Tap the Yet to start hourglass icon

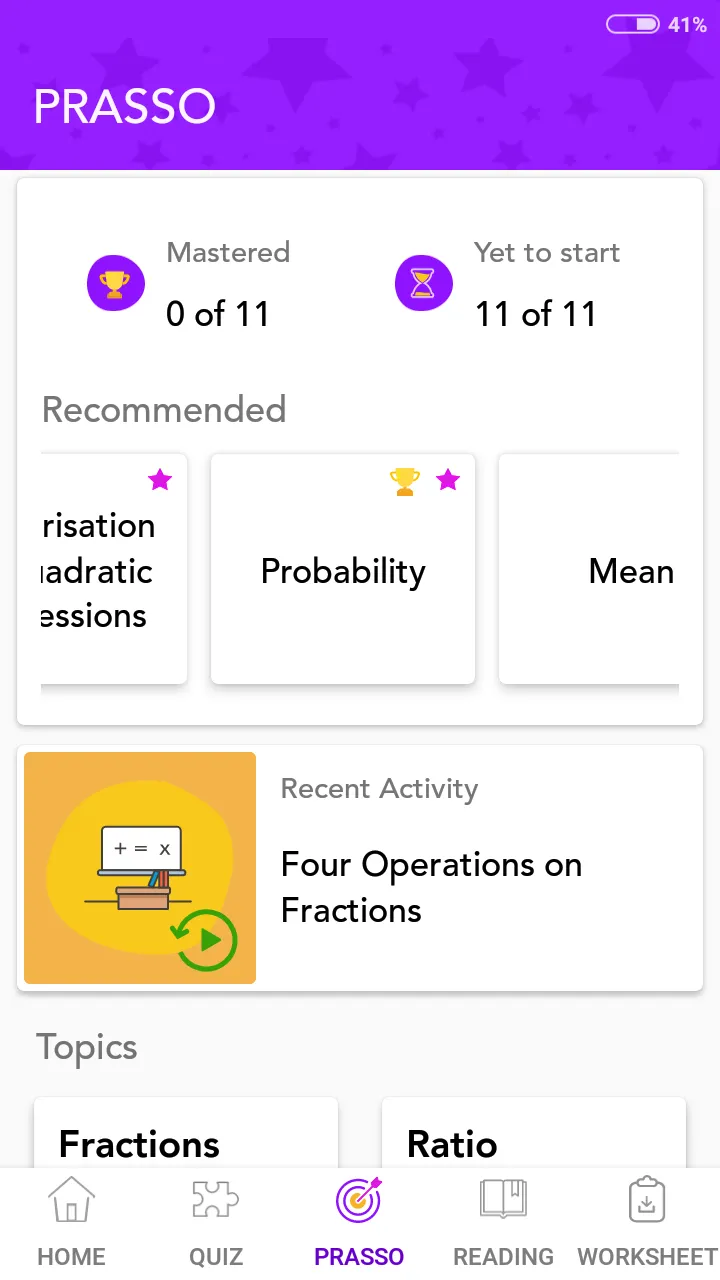click(x=424, y=283)
